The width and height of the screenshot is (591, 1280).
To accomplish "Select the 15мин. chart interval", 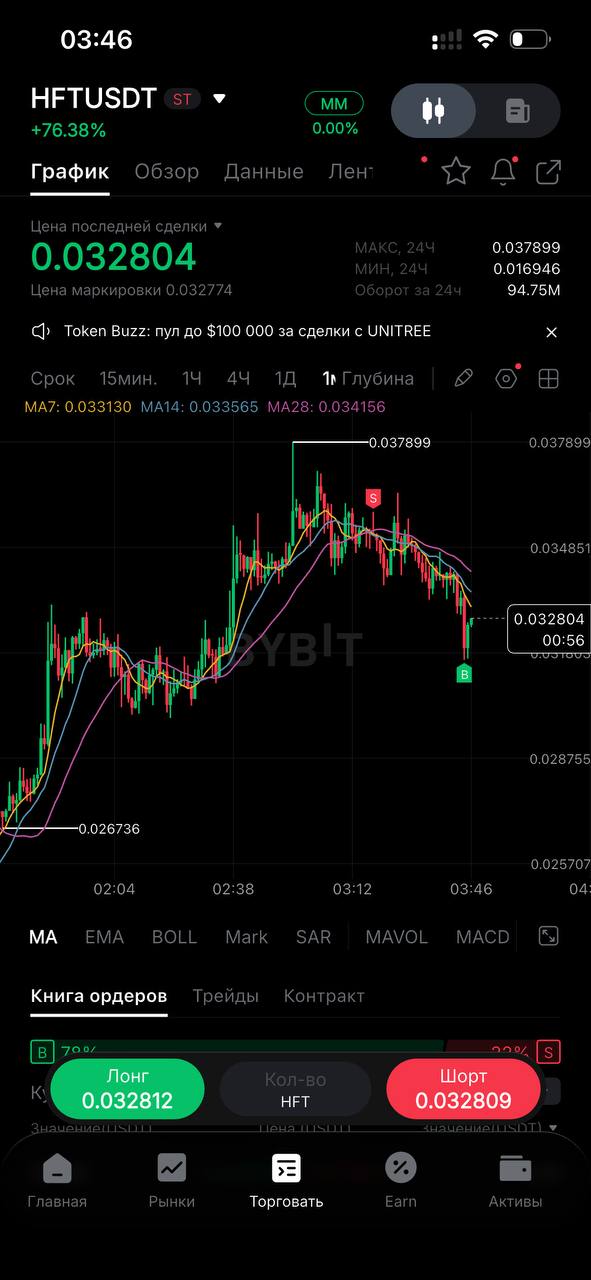I will coord(128,379).
